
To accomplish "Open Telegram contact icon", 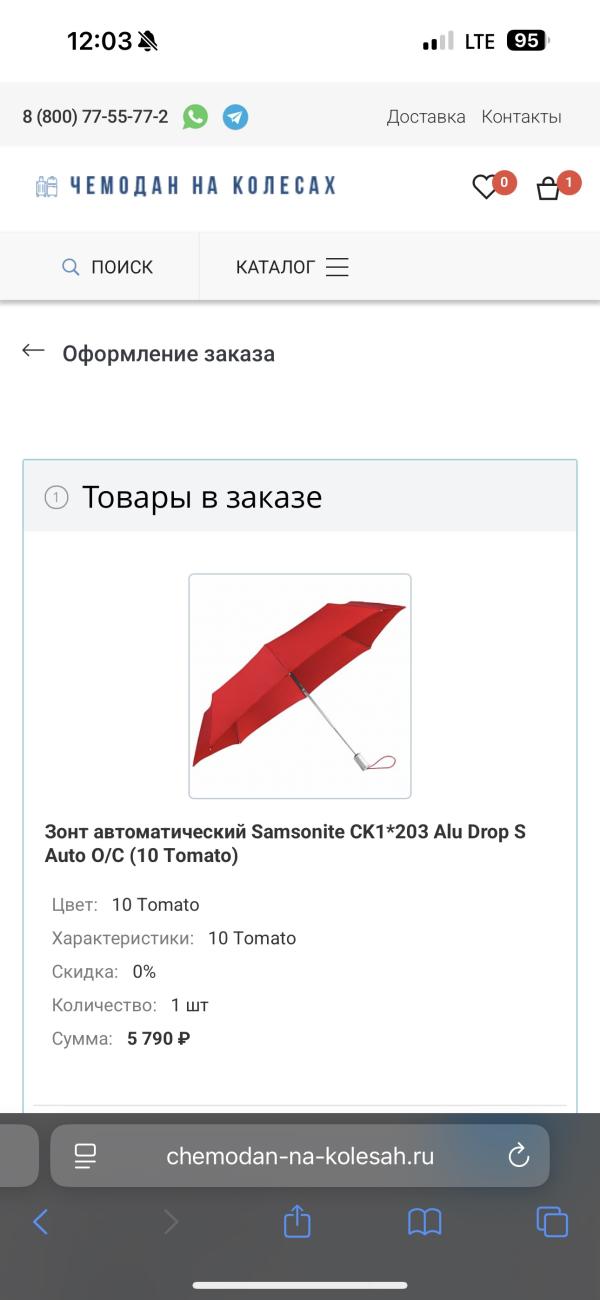I will [235, 117].
